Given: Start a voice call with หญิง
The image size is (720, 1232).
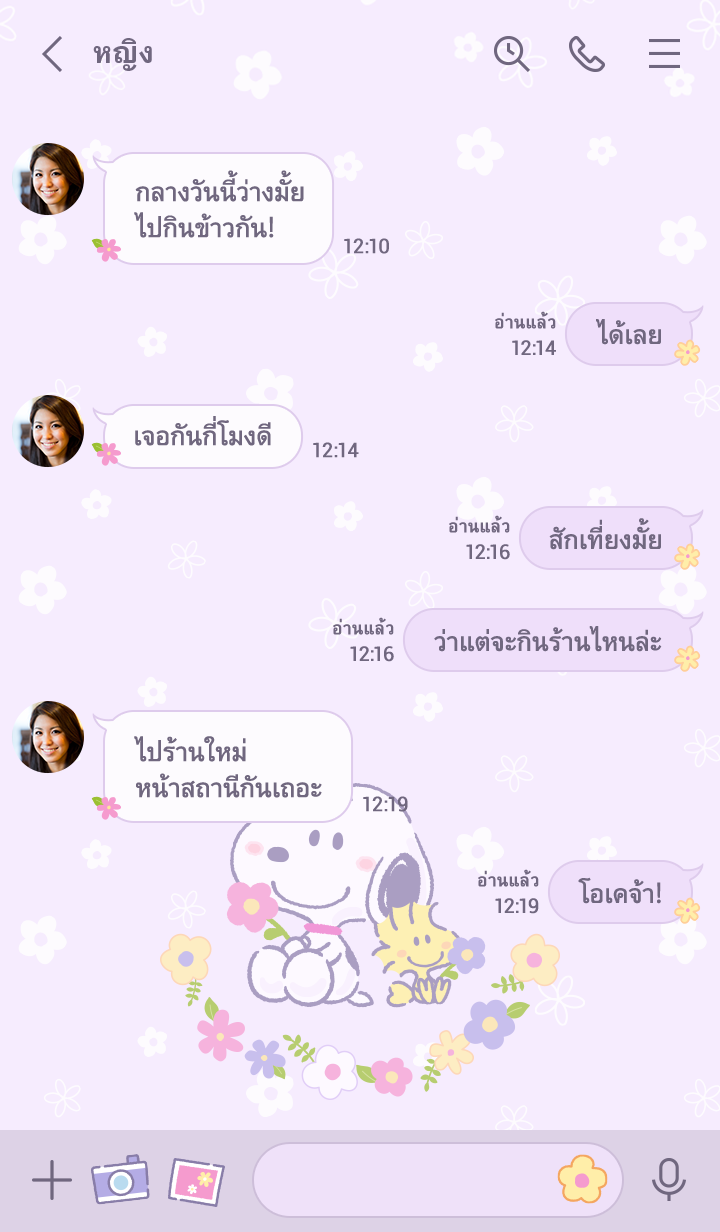Looking at the screenshot, I should (587, 54).
